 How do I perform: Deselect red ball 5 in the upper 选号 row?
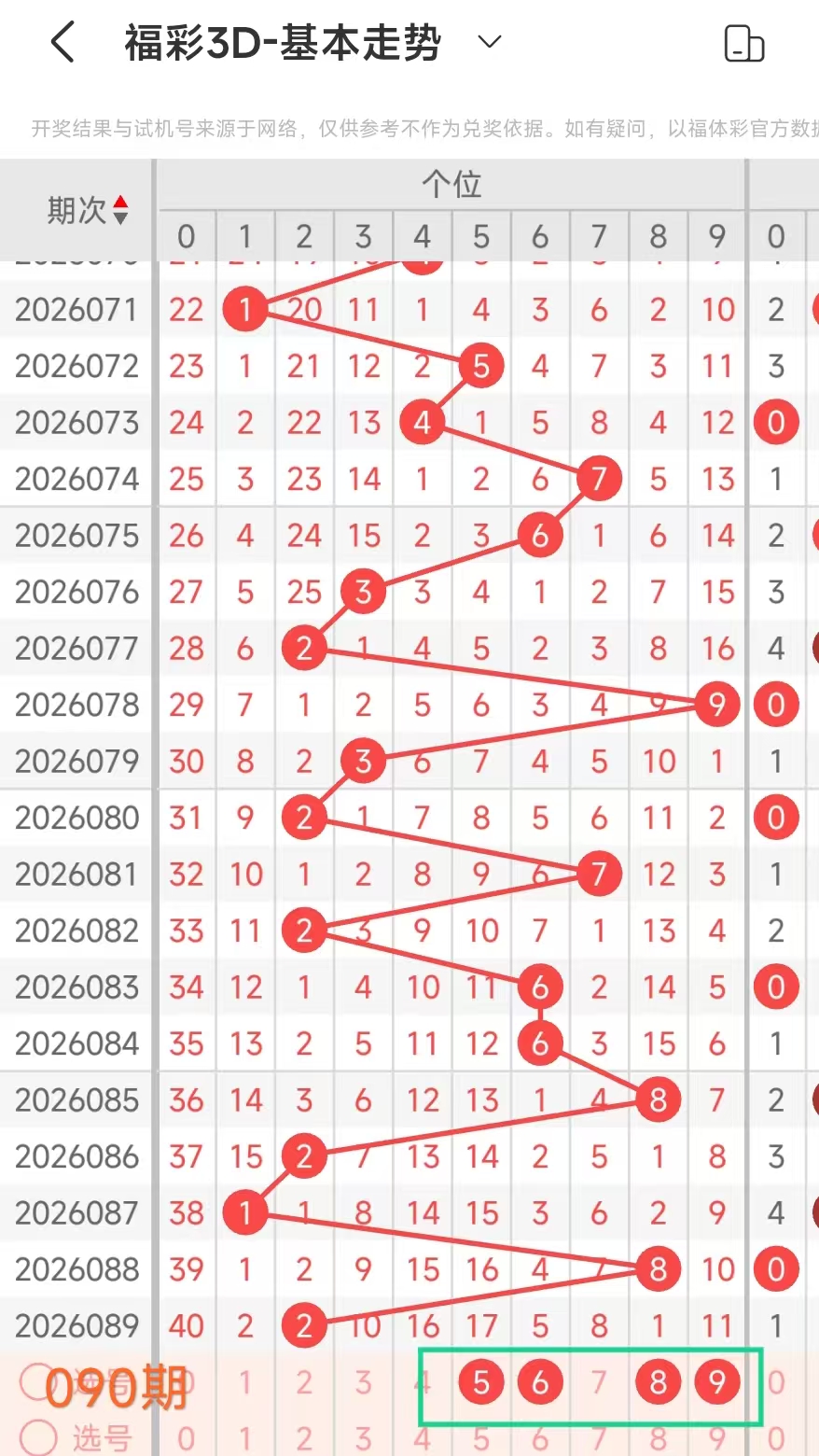pyautogui.click(x=481, y=1382)
